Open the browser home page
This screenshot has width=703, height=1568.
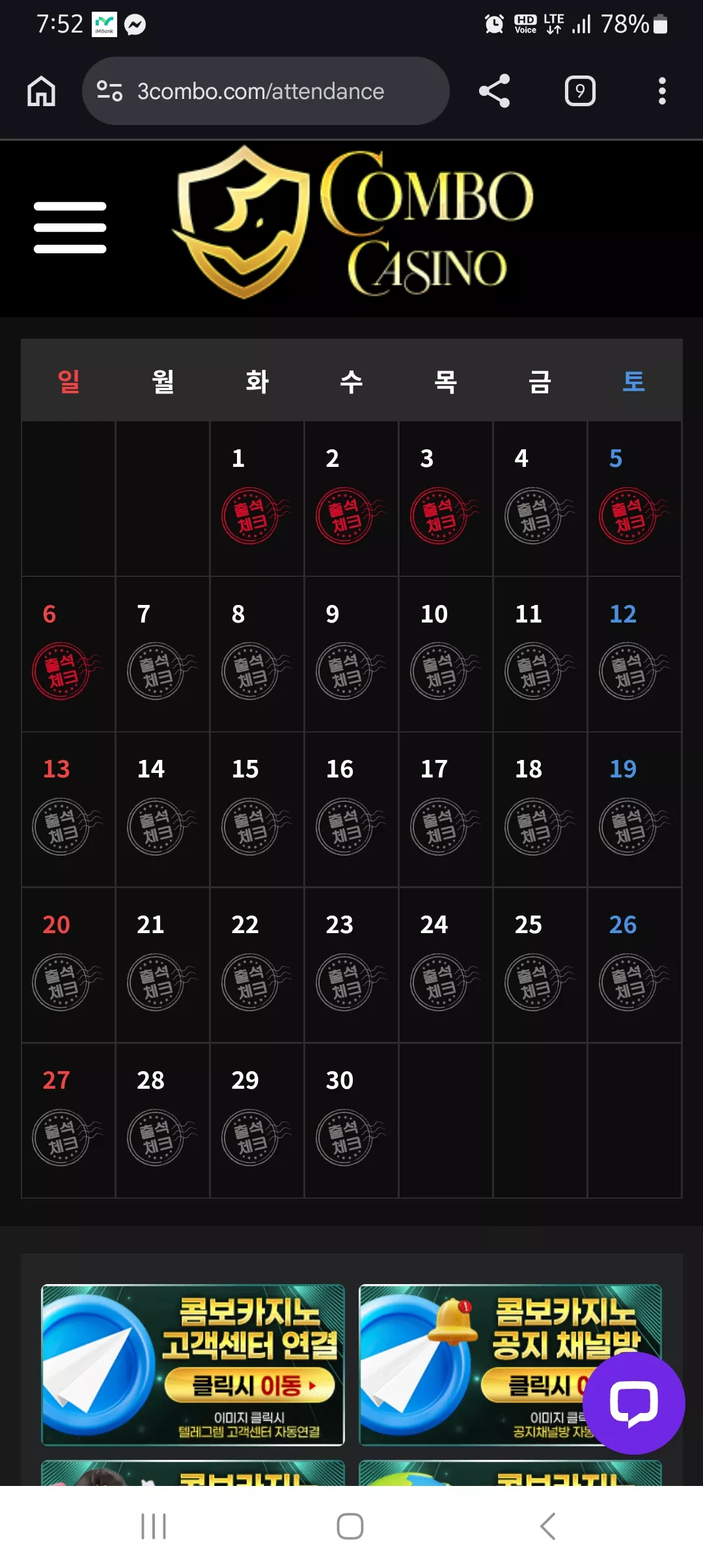[x=41, y=91]
